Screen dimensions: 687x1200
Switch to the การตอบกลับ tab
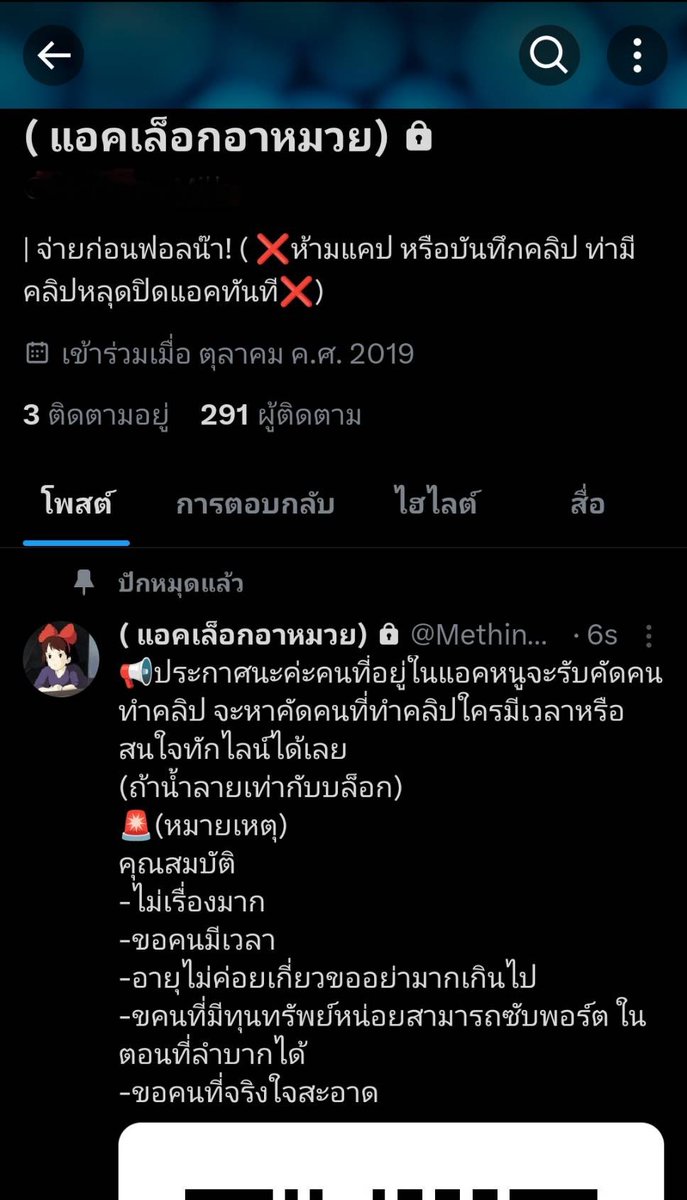[x=255, y=504]
